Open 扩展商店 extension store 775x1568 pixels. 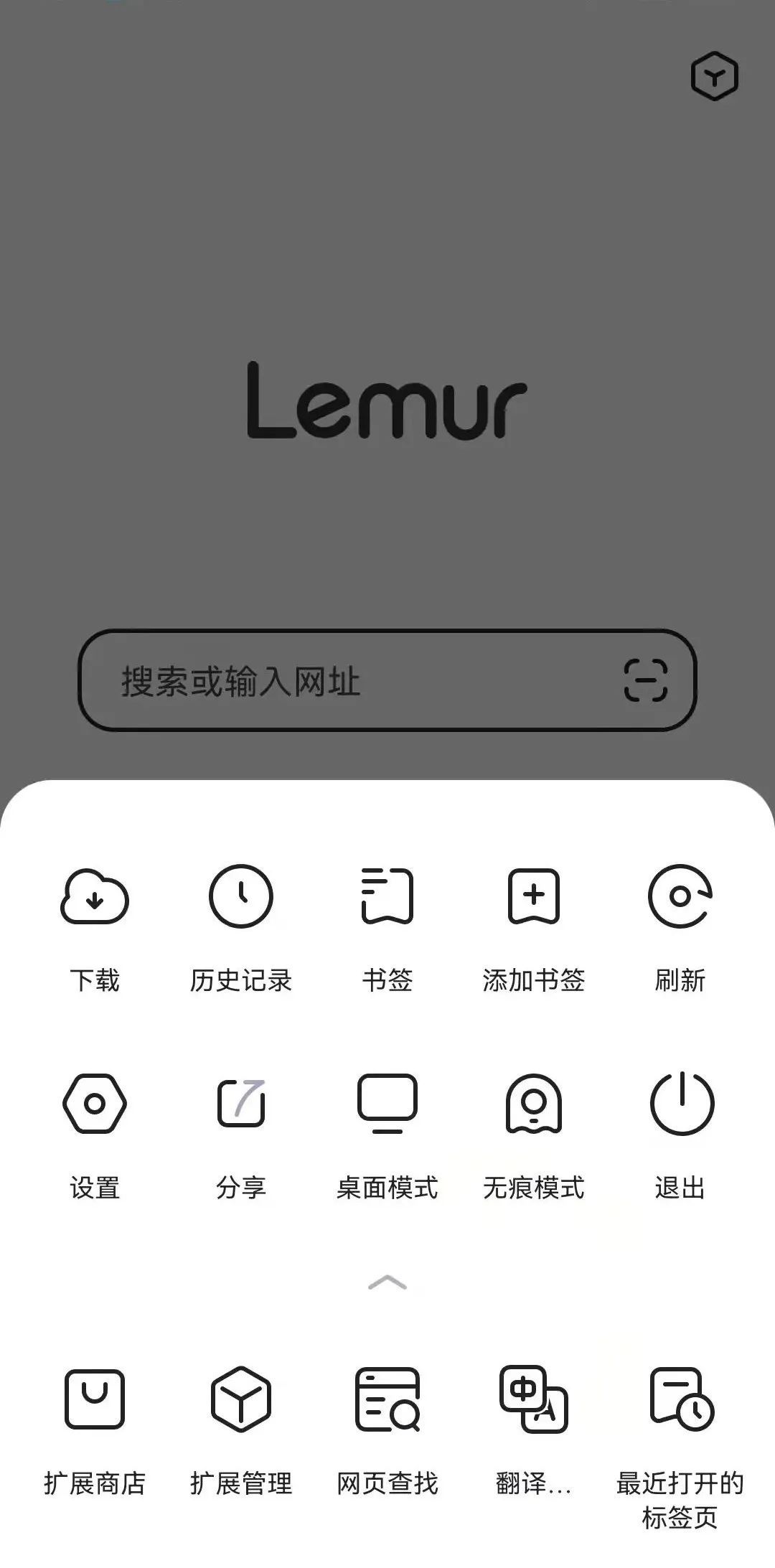click(95, 1429)
